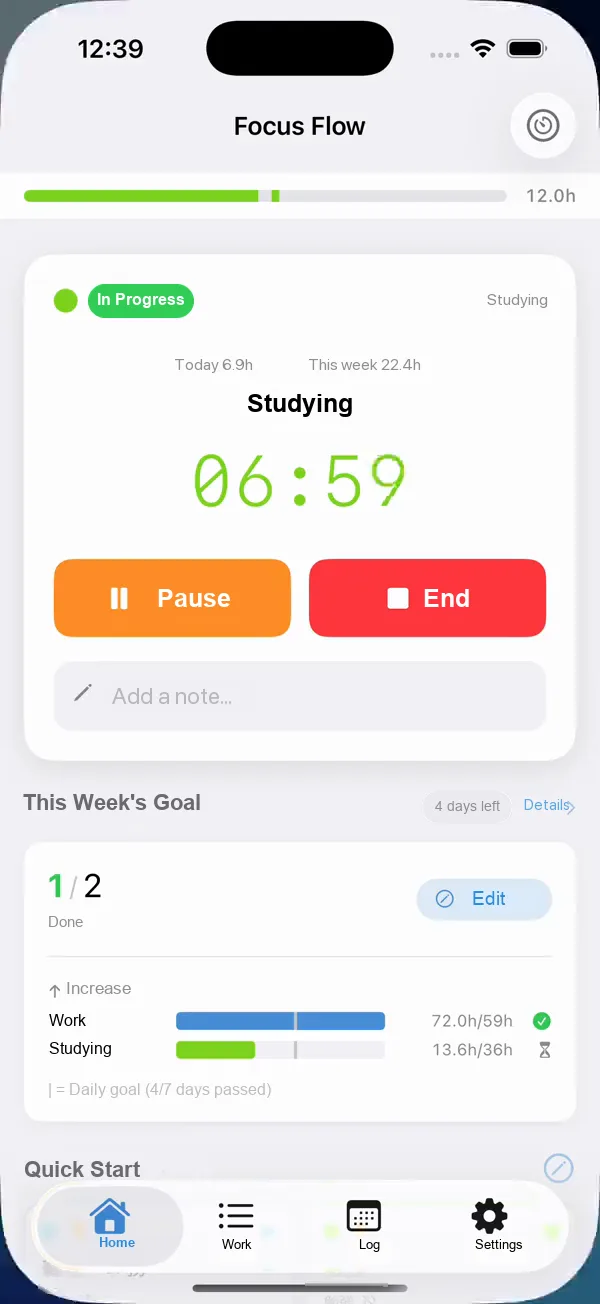Image resolution: width=600 pixels, height=1304 pixels.
Task: Pause the Studying session
Action: click(x=172, y=598)
